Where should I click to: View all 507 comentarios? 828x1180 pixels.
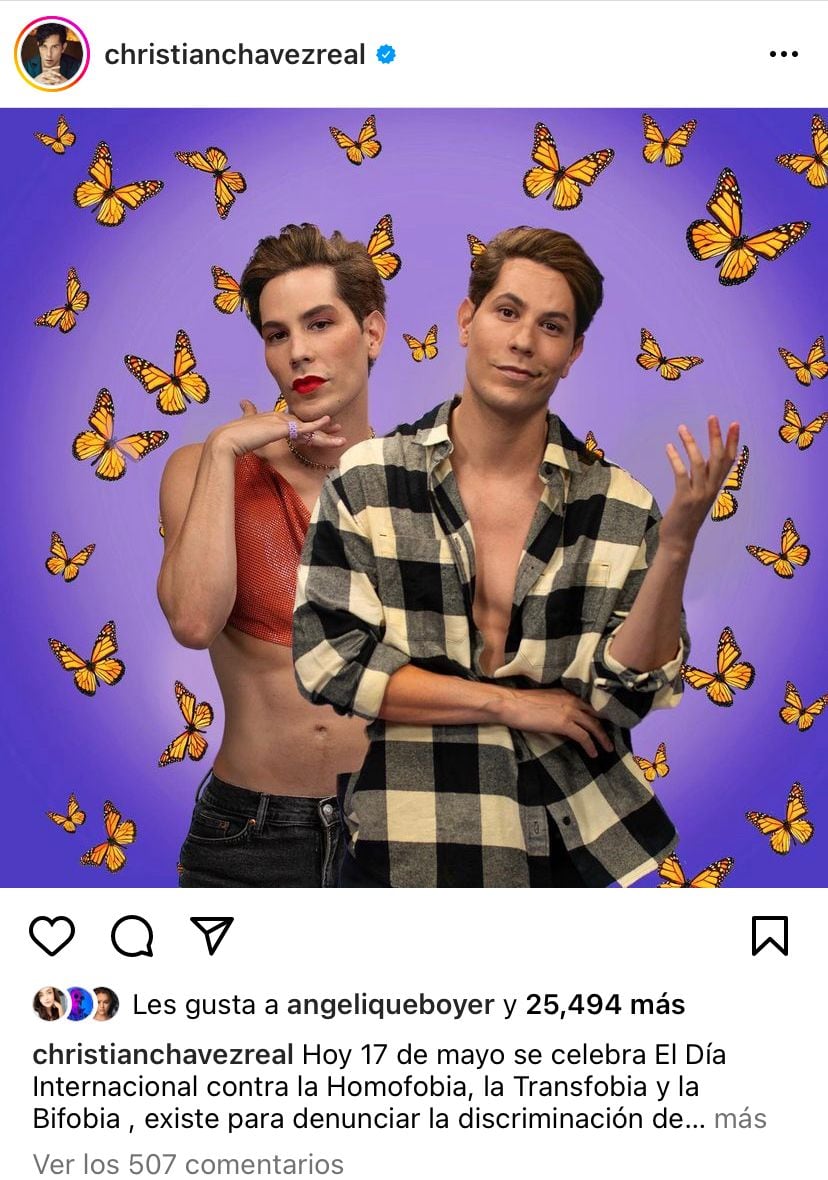188,1164
